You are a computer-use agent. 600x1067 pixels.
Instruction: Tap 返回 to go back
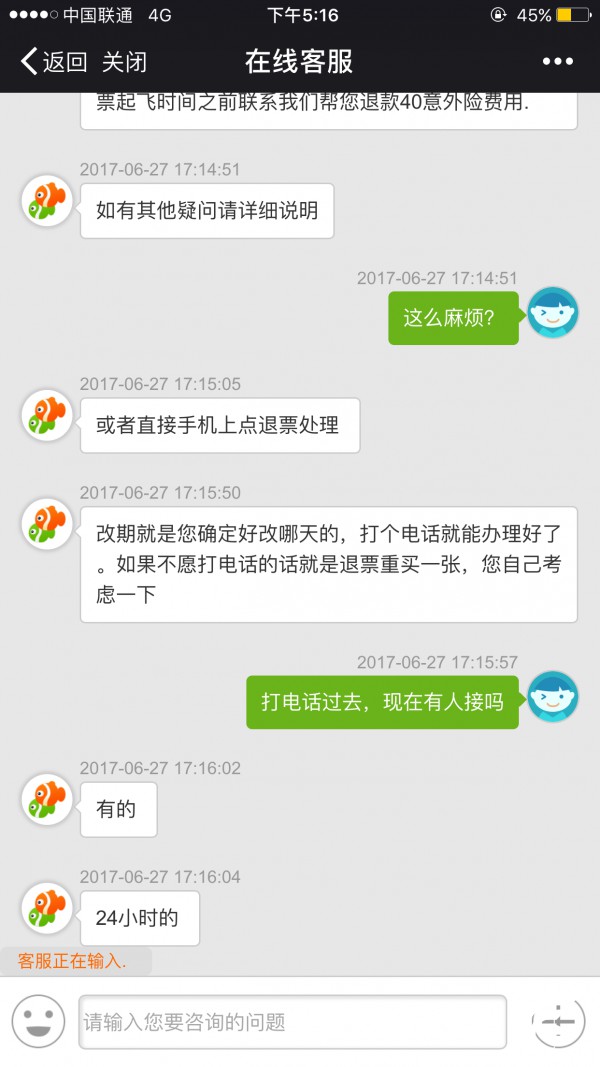[54, 62]
